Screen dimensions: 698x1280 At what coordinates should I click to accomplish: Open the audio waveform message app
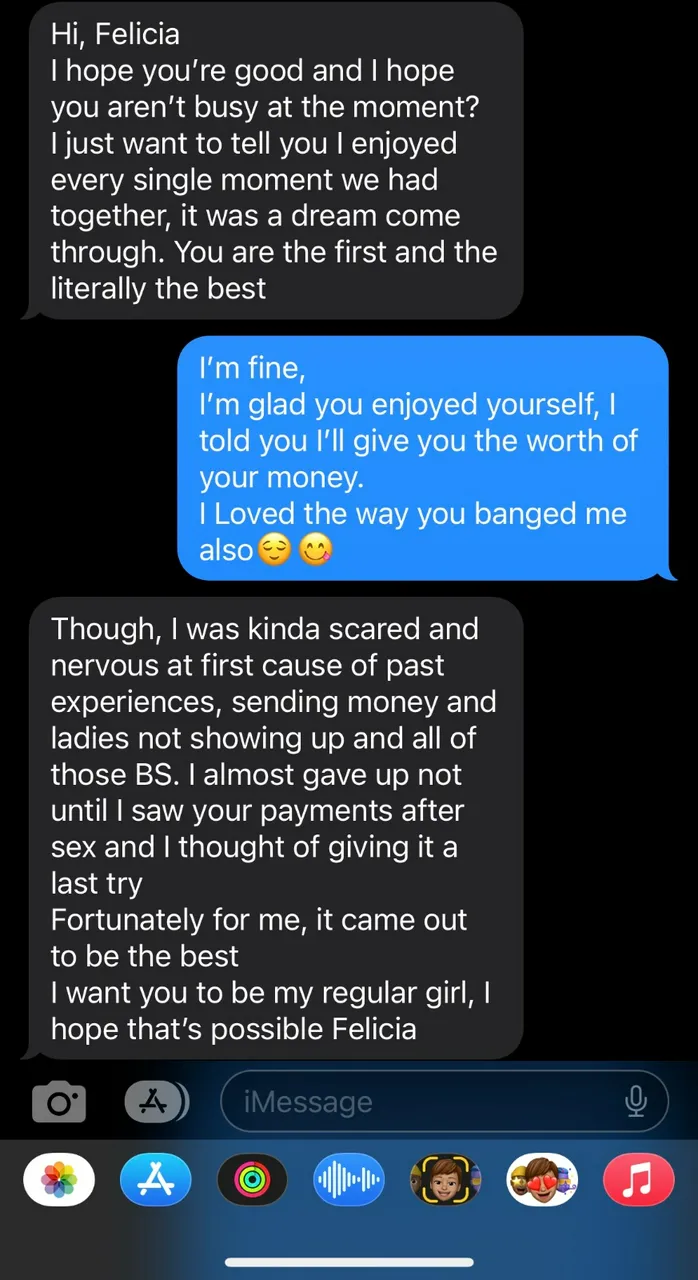pos(349,1180)
